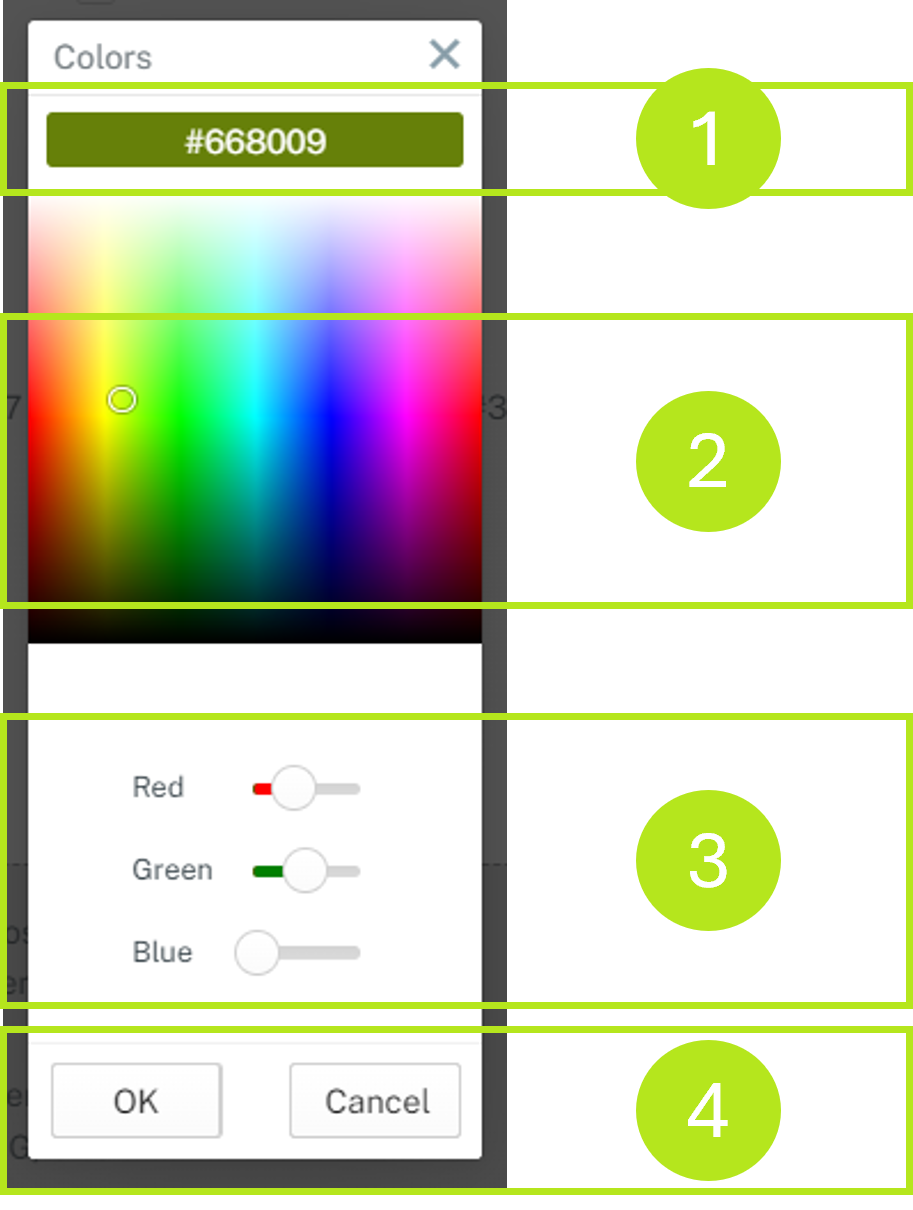Confirm the color with OK

click(x=136, y=1101)
